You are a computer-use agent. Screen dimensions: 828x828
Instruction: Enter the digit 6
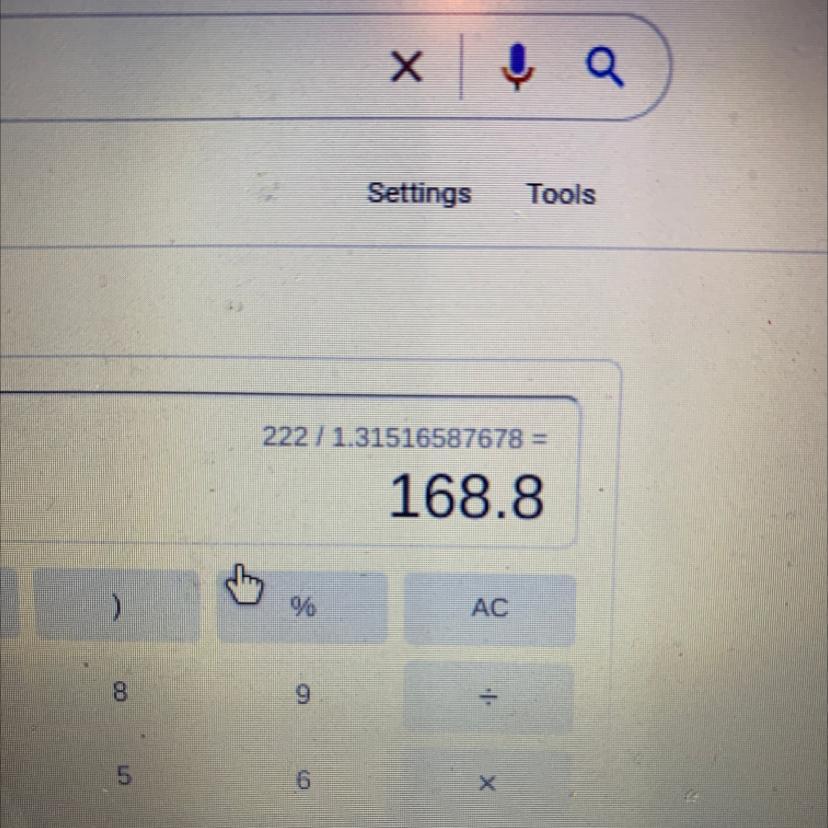coord(304,780)
